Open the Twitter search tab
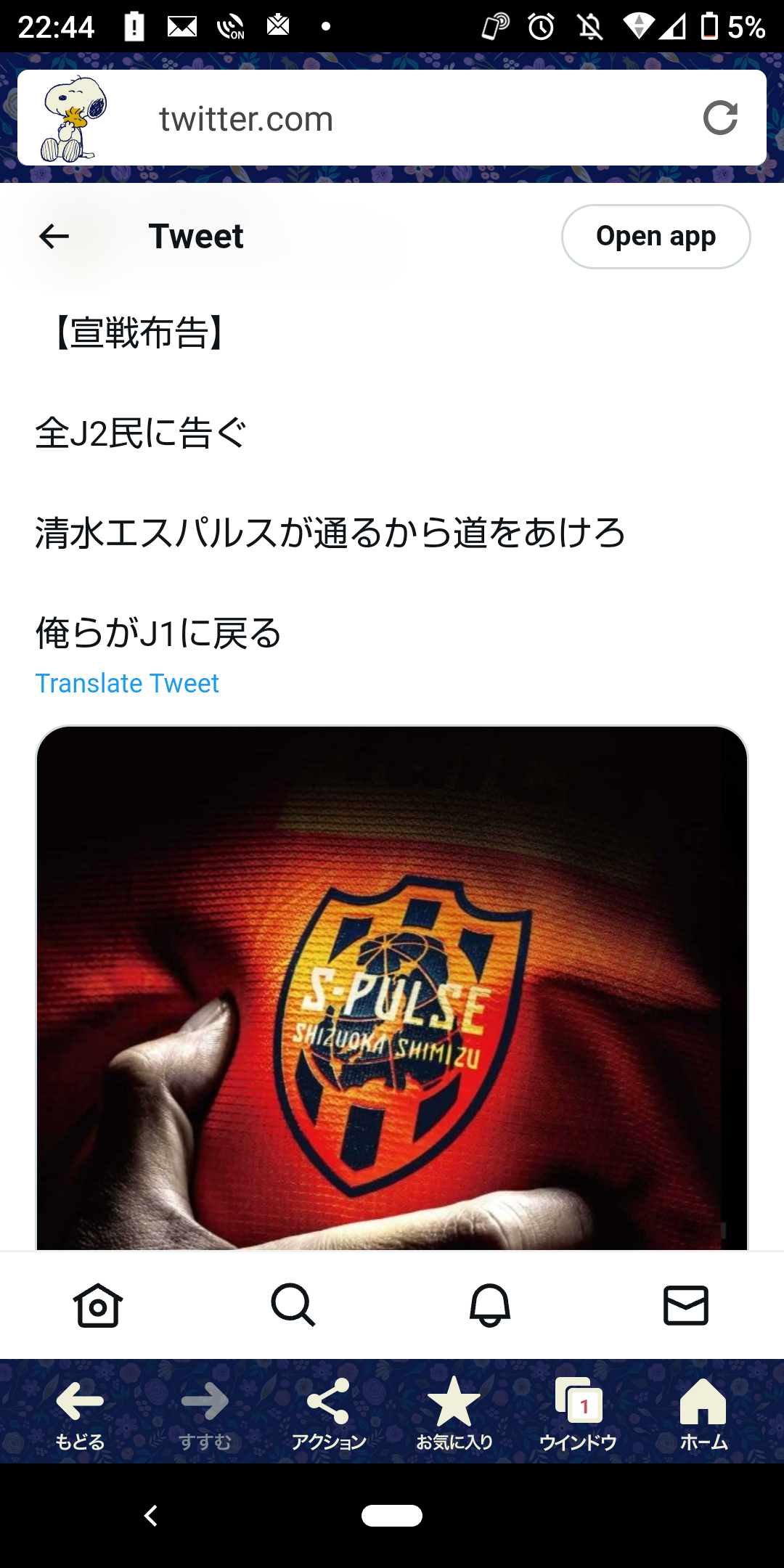This screenshot has width=784, height=1568. coord(293,1305)
